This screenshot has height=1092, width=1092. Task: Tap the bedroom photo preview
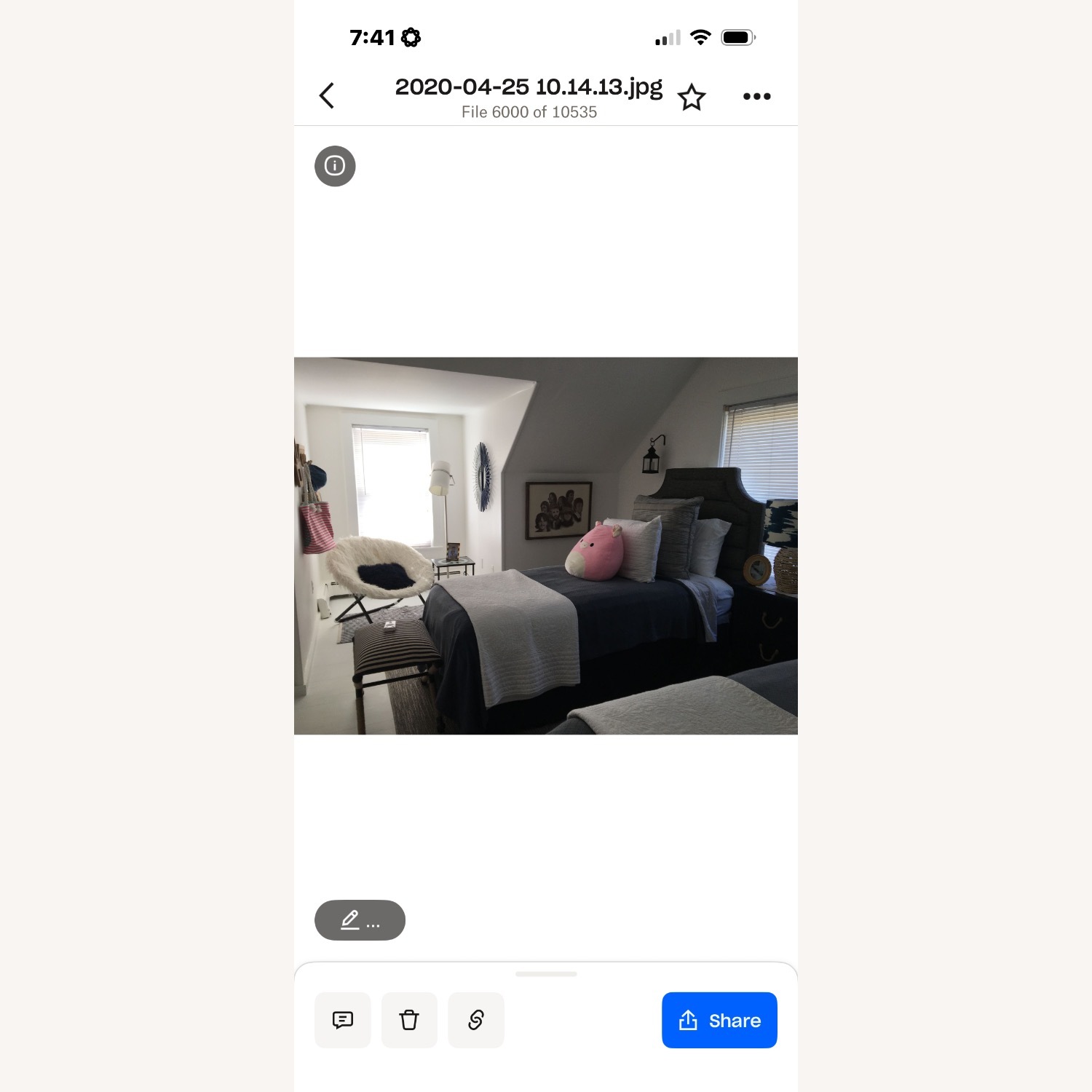(x=546, y=545)
